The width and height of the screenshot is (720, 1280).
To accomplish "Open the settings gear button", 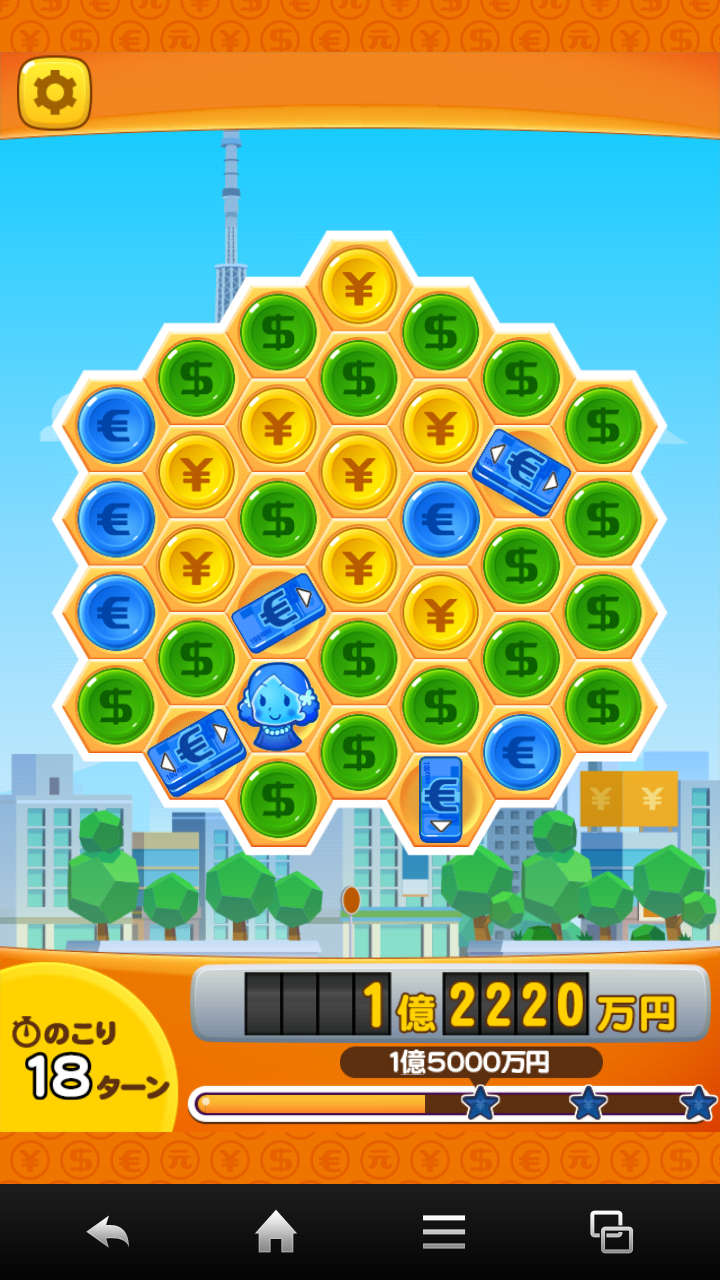I will [x=54, y=93].
